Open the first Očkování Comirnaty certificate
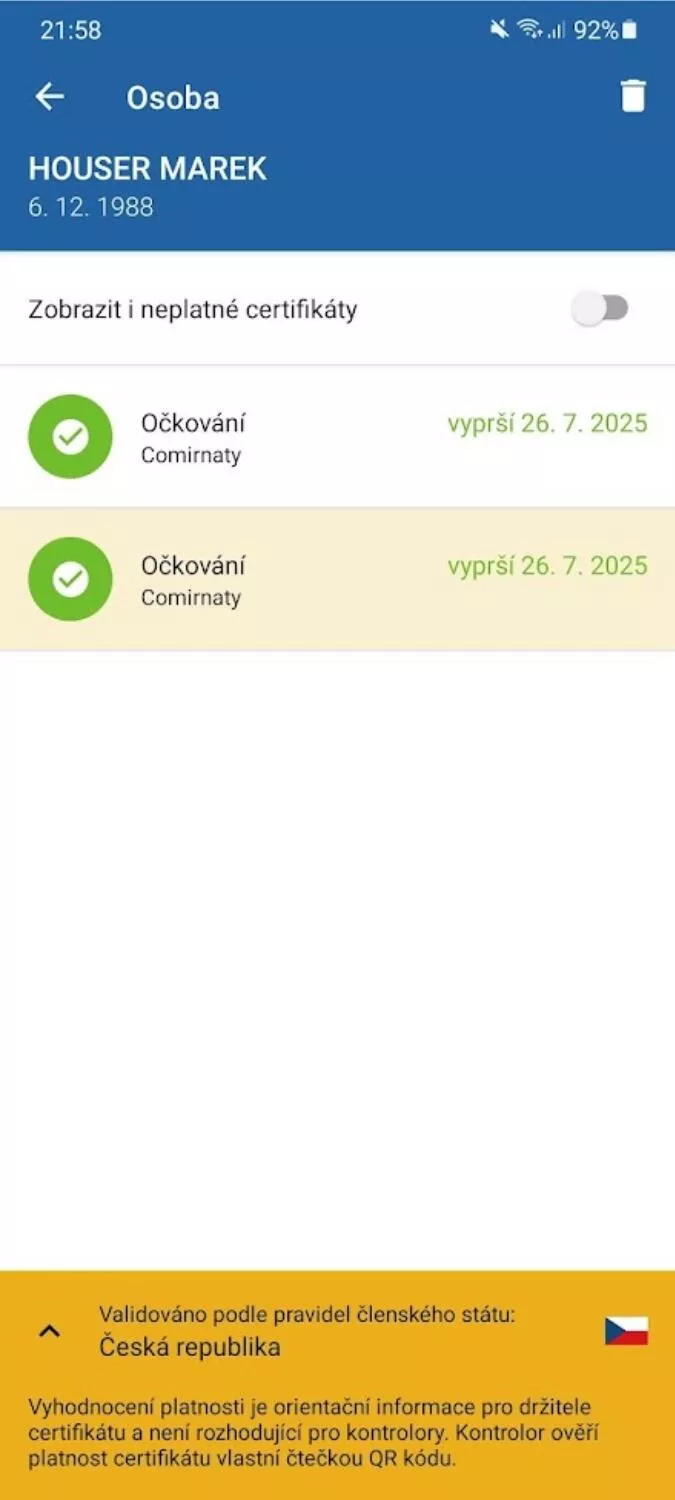This screenshot has height=1500, width=675. point(337,437)
